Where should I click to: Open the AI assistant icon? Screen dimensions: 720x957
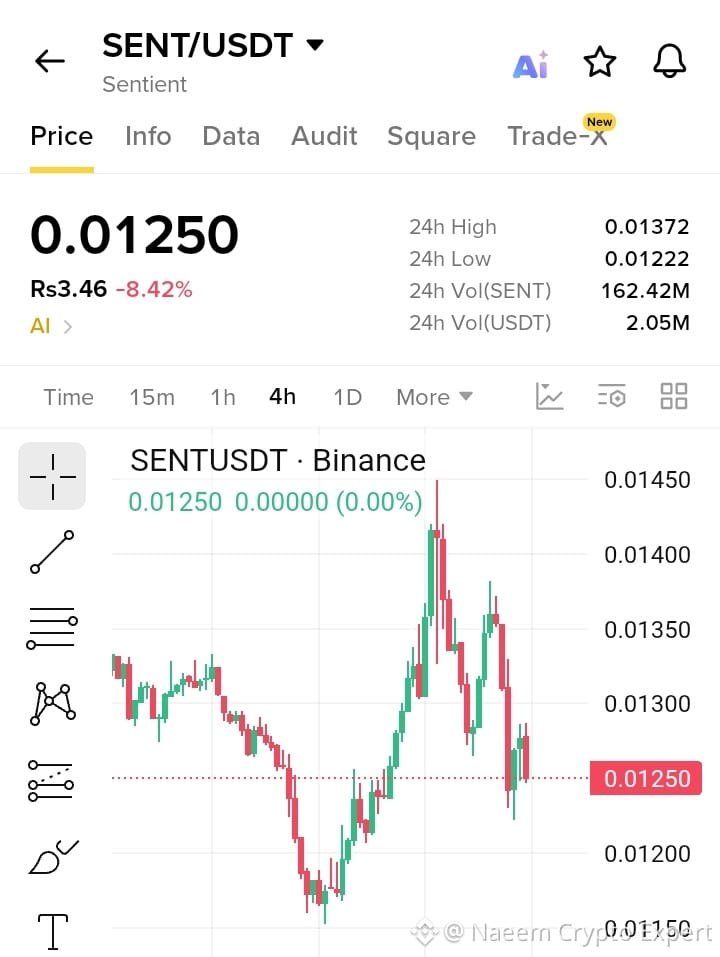pos(530,64)
